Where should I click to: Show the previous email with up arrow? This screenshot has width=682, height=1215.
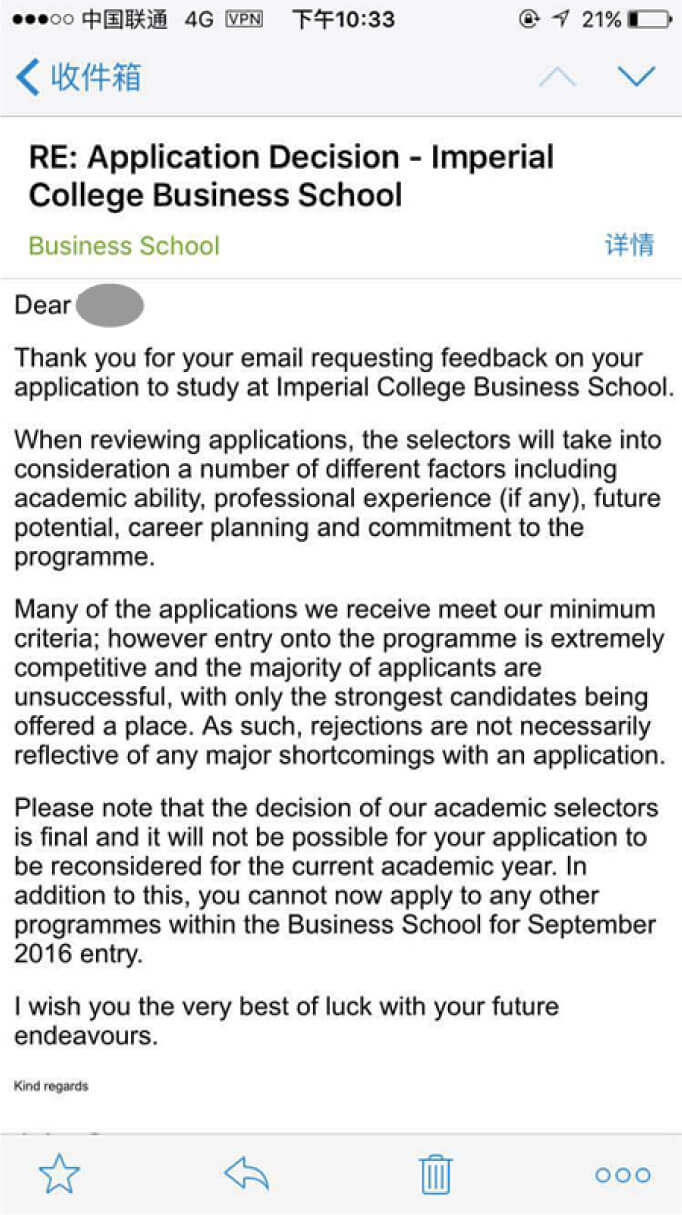point(557,77)
